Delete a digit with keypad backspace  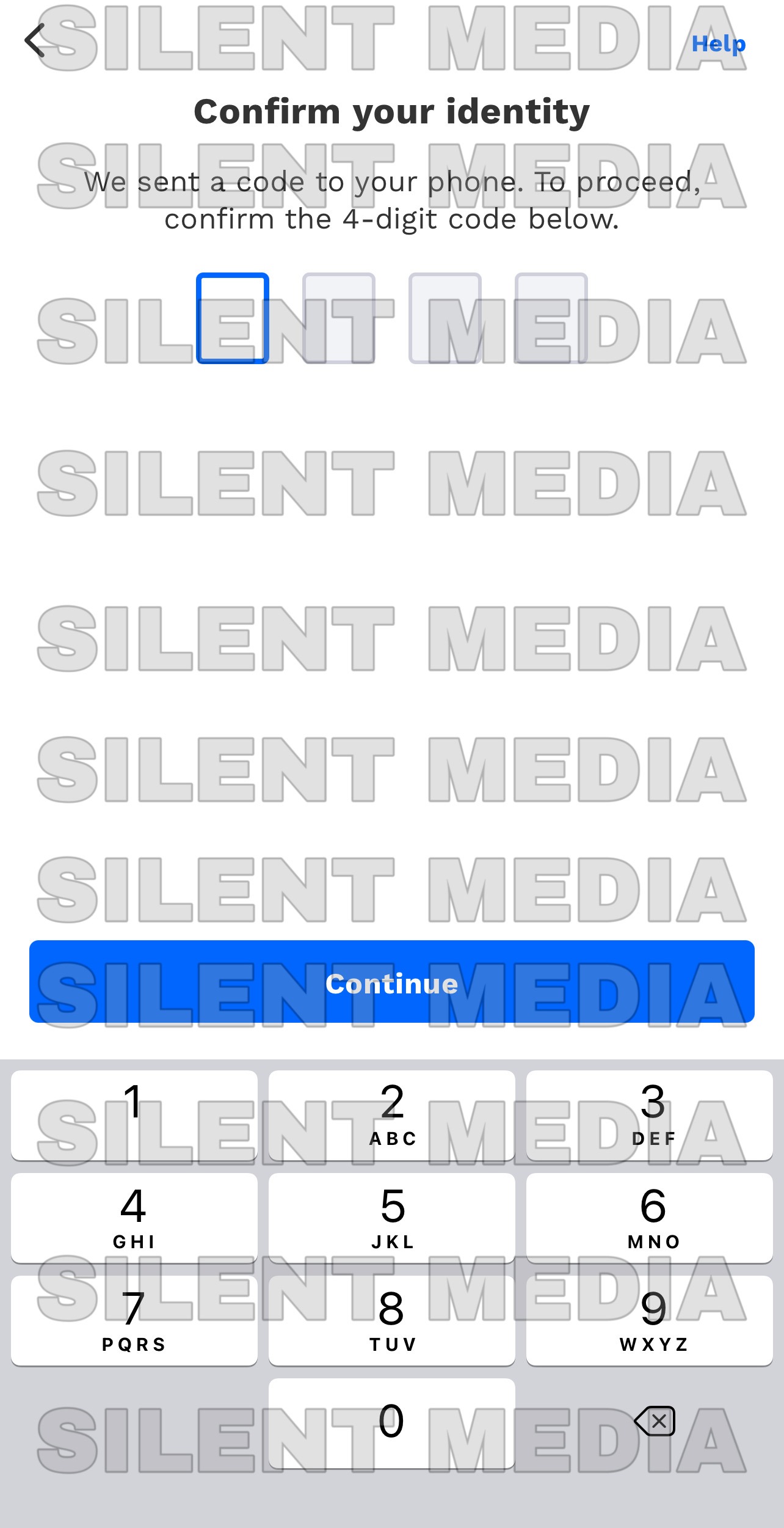(655, 1420)
